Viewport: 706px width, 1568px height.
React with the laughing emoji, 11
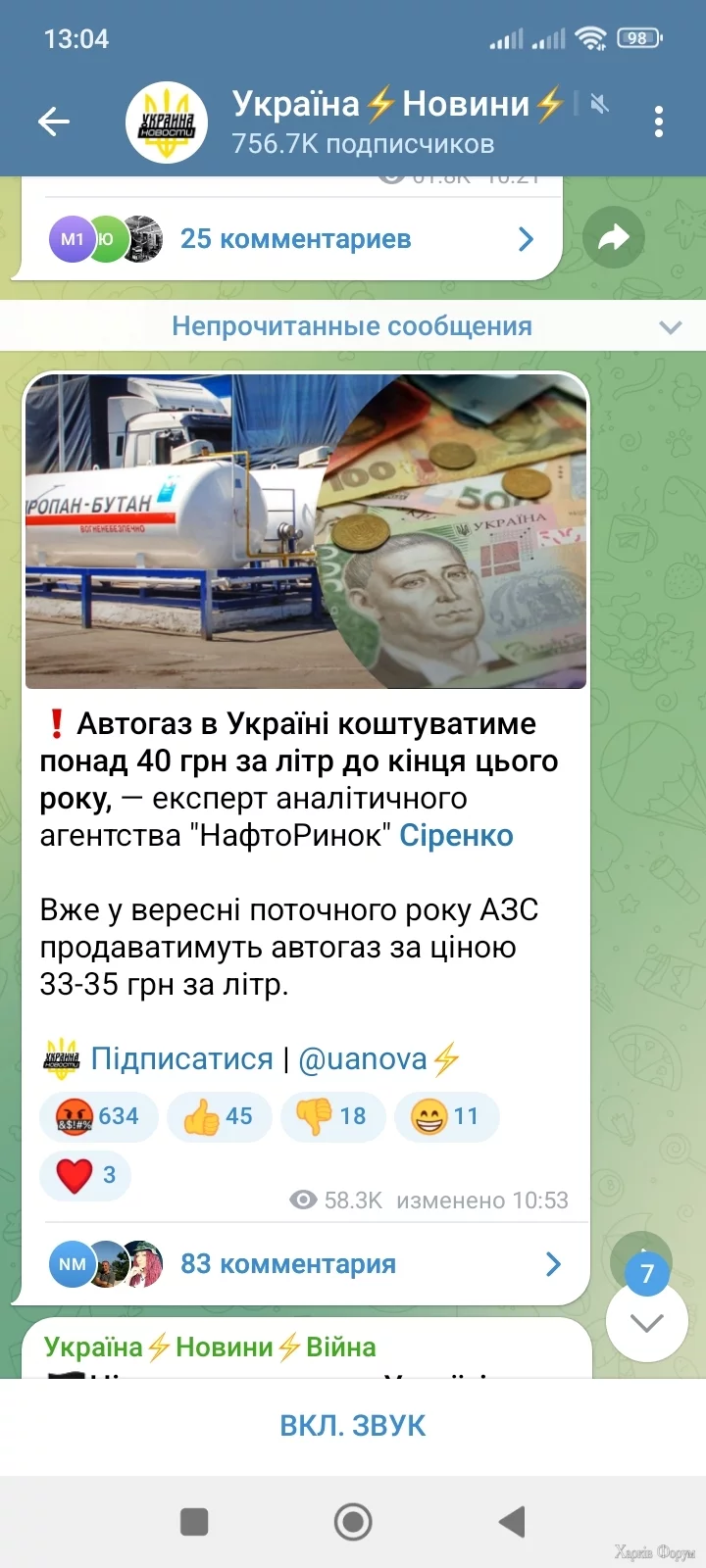click(x=446, y=1116)
